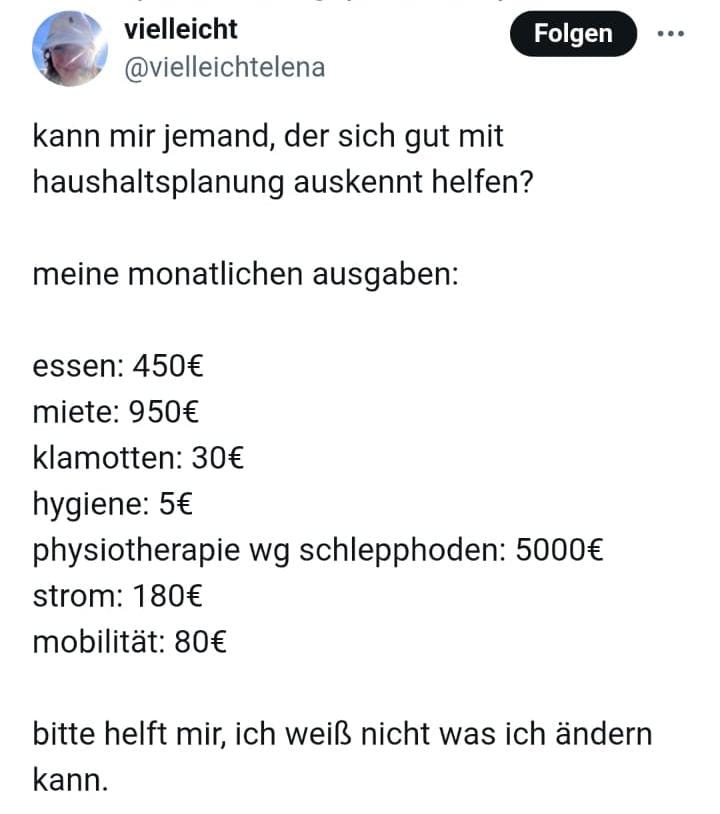Screen dimensions: 720x814
Task: Open vielleicht's profile picture
Action: [x=70, y=48]
